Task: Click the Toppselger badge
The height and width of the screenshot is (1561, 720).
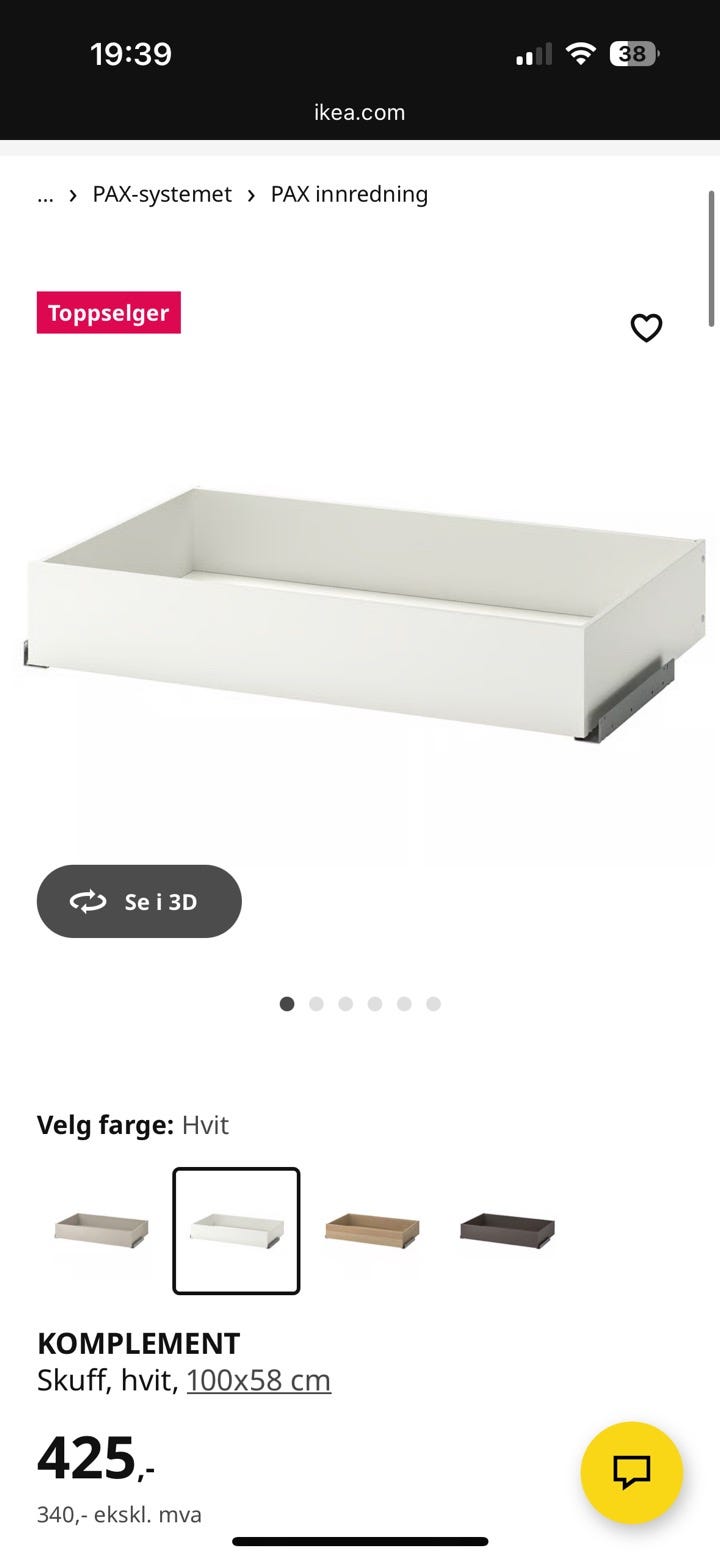Action: click(x=108, y=313)
